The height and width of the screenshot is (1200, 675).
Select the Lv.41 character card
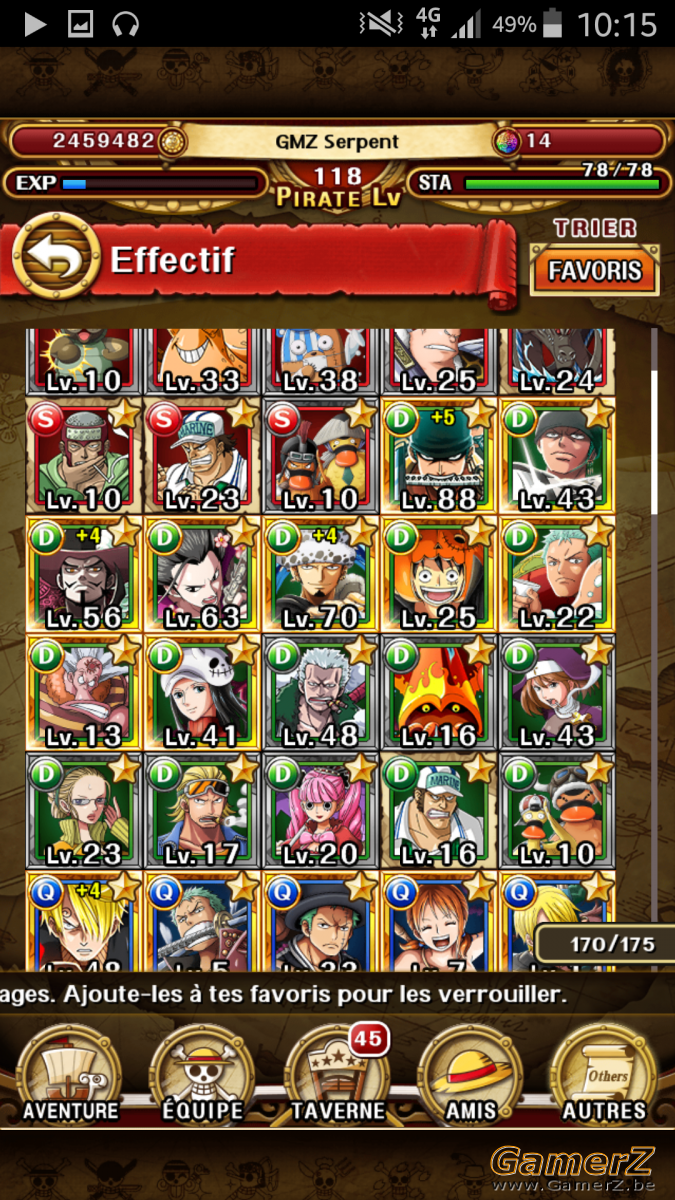tap(203, 691)
